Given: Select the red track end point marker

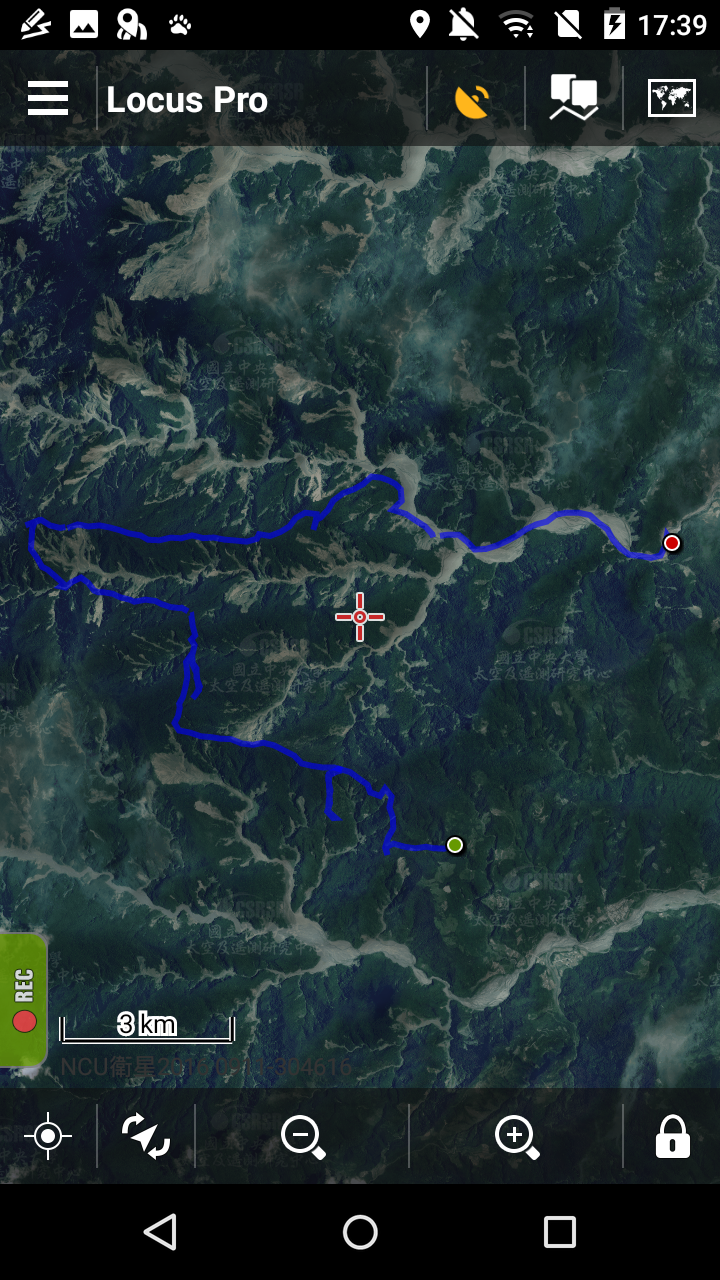Looking at the screenshot, I should [672, 543].
